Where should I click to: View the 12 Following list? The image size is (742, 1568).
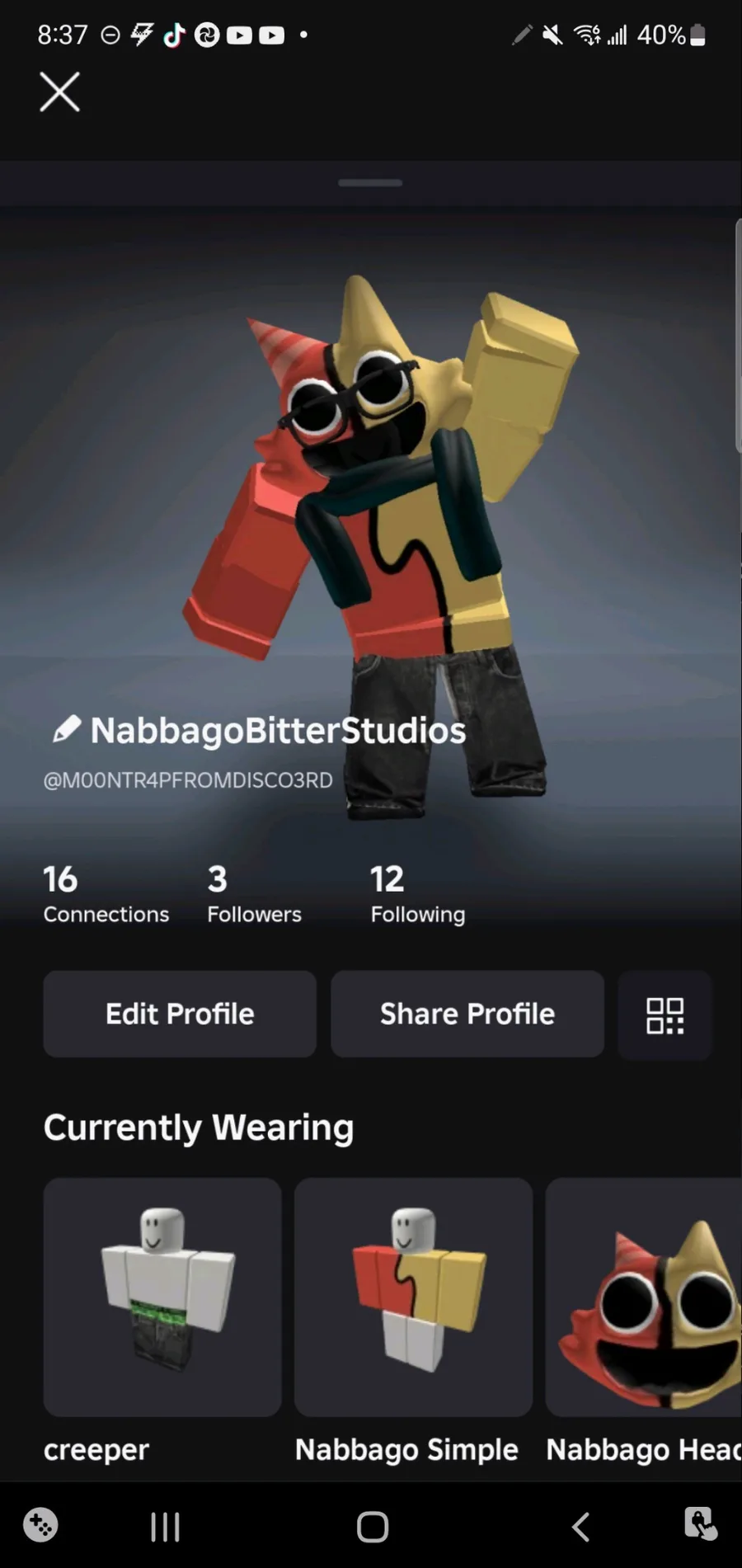coord(417,894)
